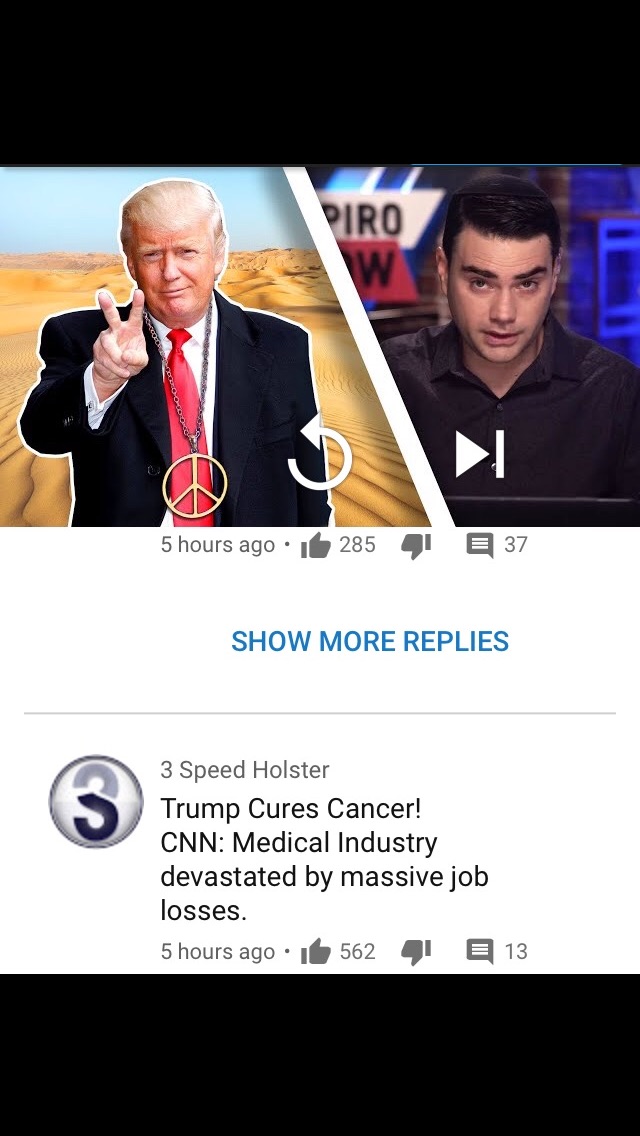Skip to the next video
Screen dimensions: 640x1136
click(480, 455)
